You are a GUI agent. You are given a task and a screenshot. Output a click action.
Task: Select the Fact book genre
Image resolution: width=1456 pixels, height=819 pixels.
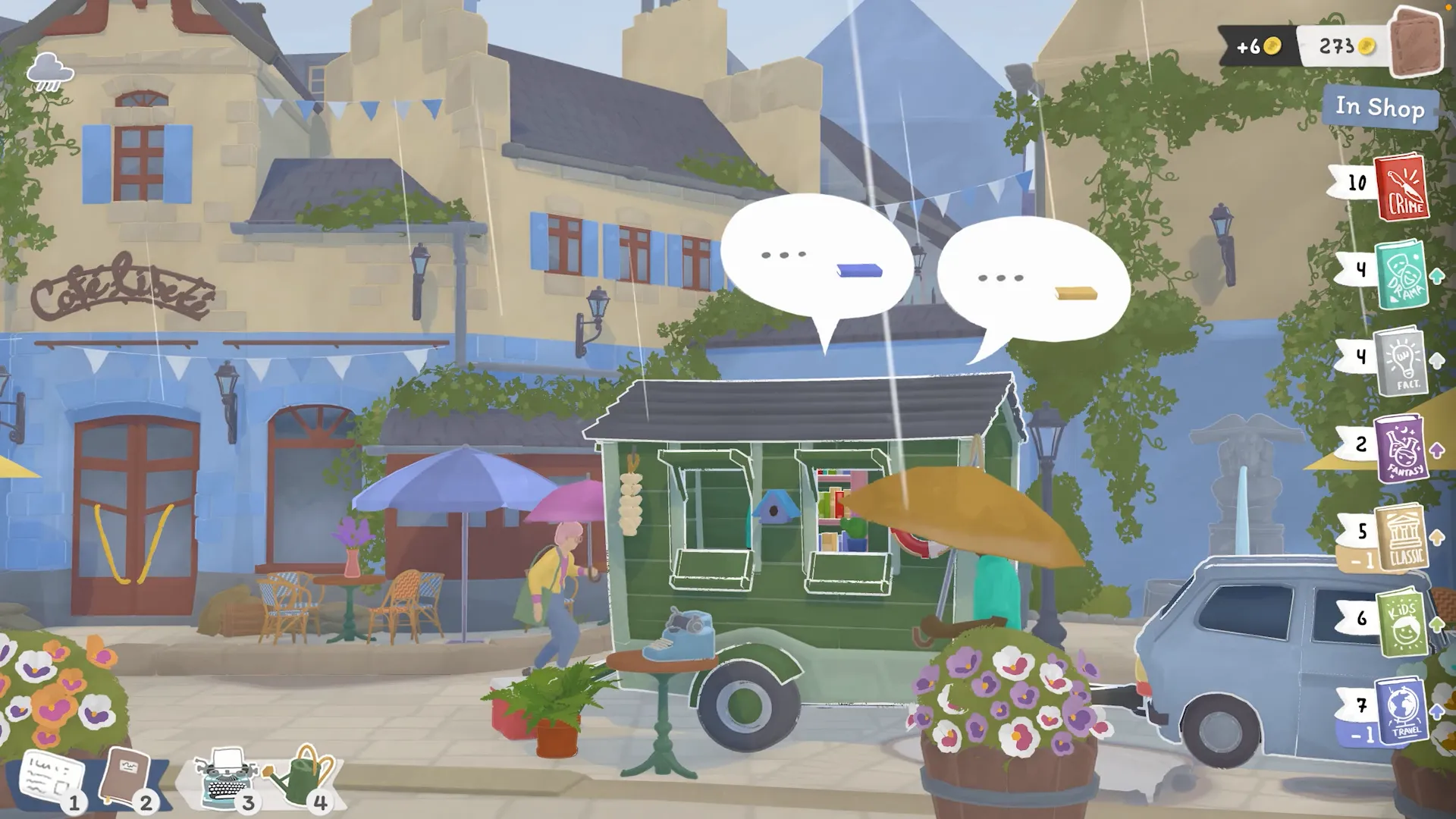tap(1401, 362)
